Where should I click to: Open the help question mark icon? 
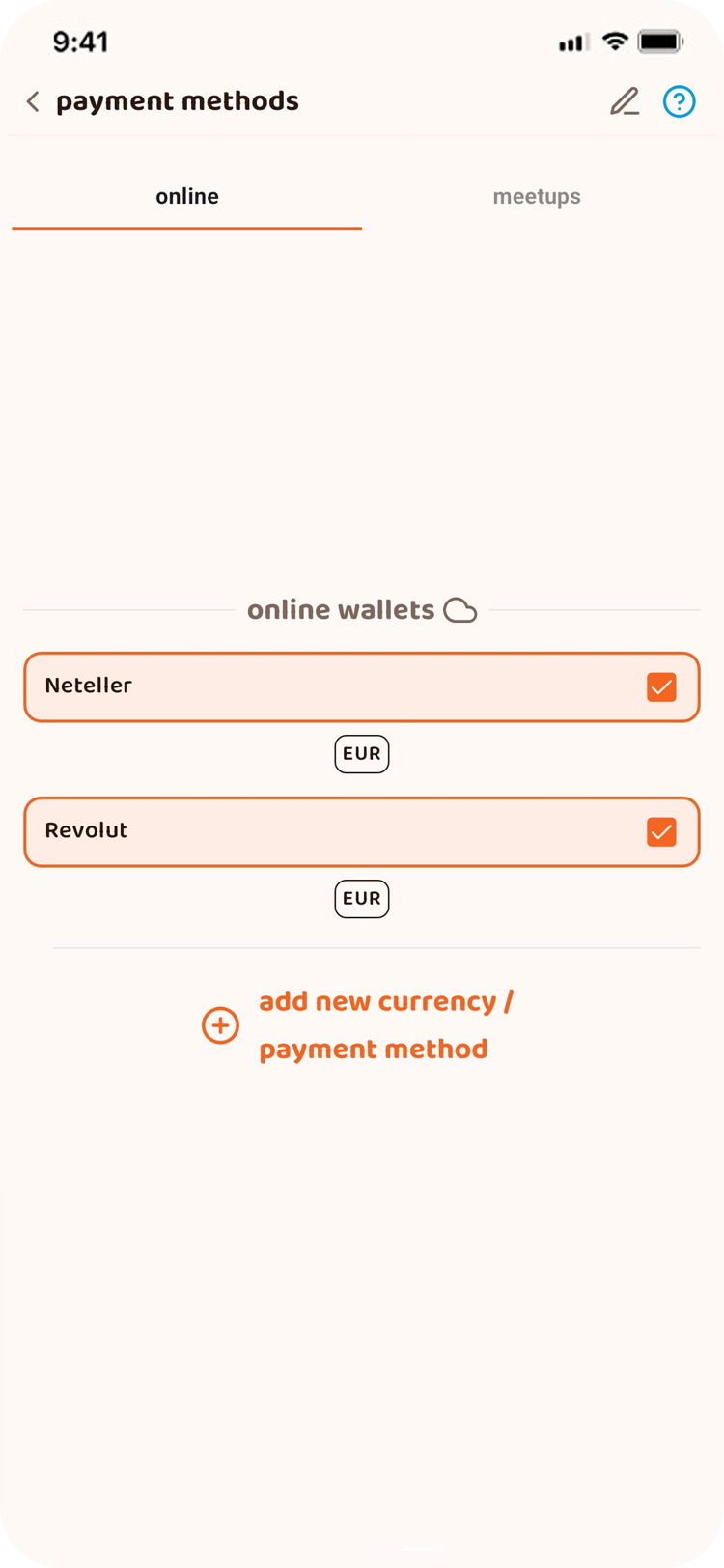680,101
